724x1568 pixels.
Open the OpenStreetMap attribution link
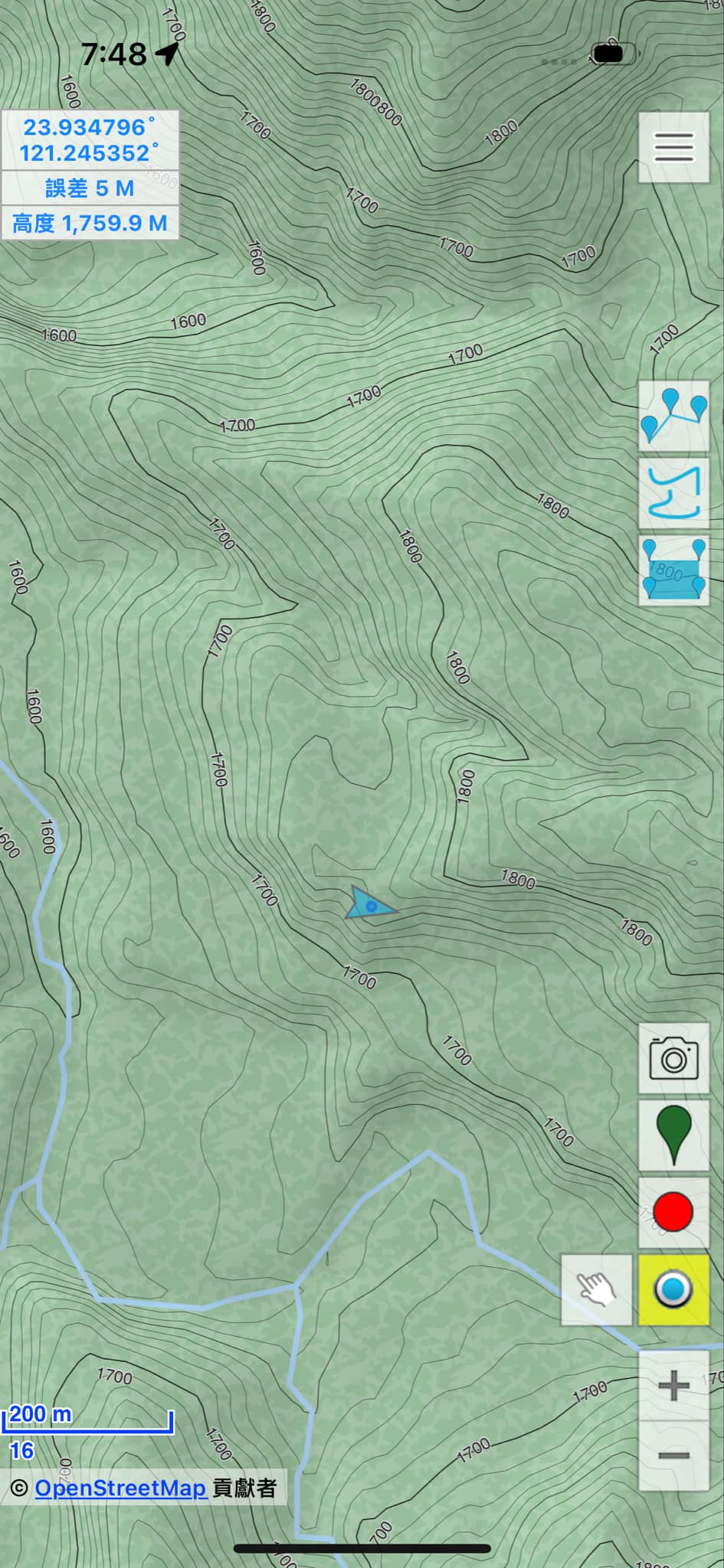(x=120, y=1488)
